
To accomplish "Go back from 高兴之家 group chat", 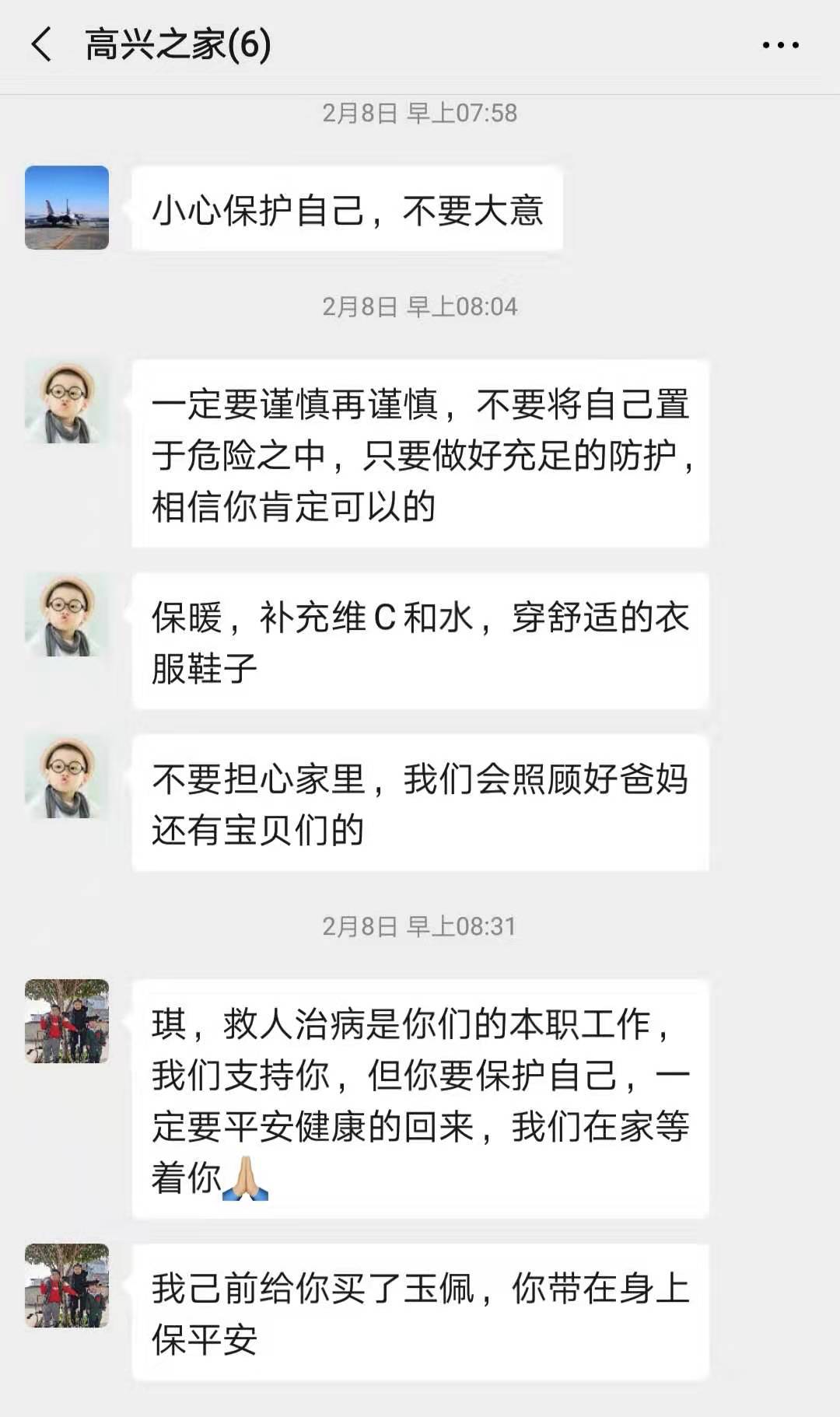I will [x=42, y=44].
